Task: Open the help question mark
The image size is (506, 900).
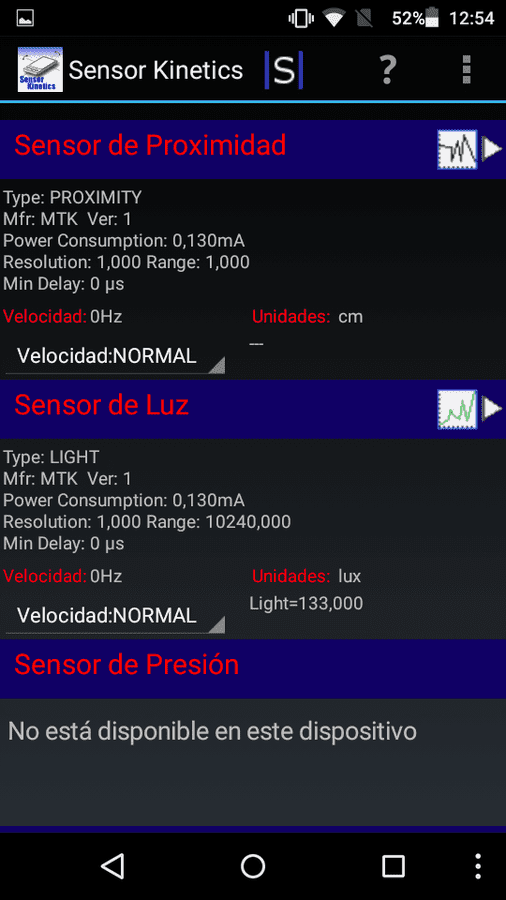Action: click(x=388, y=70)
